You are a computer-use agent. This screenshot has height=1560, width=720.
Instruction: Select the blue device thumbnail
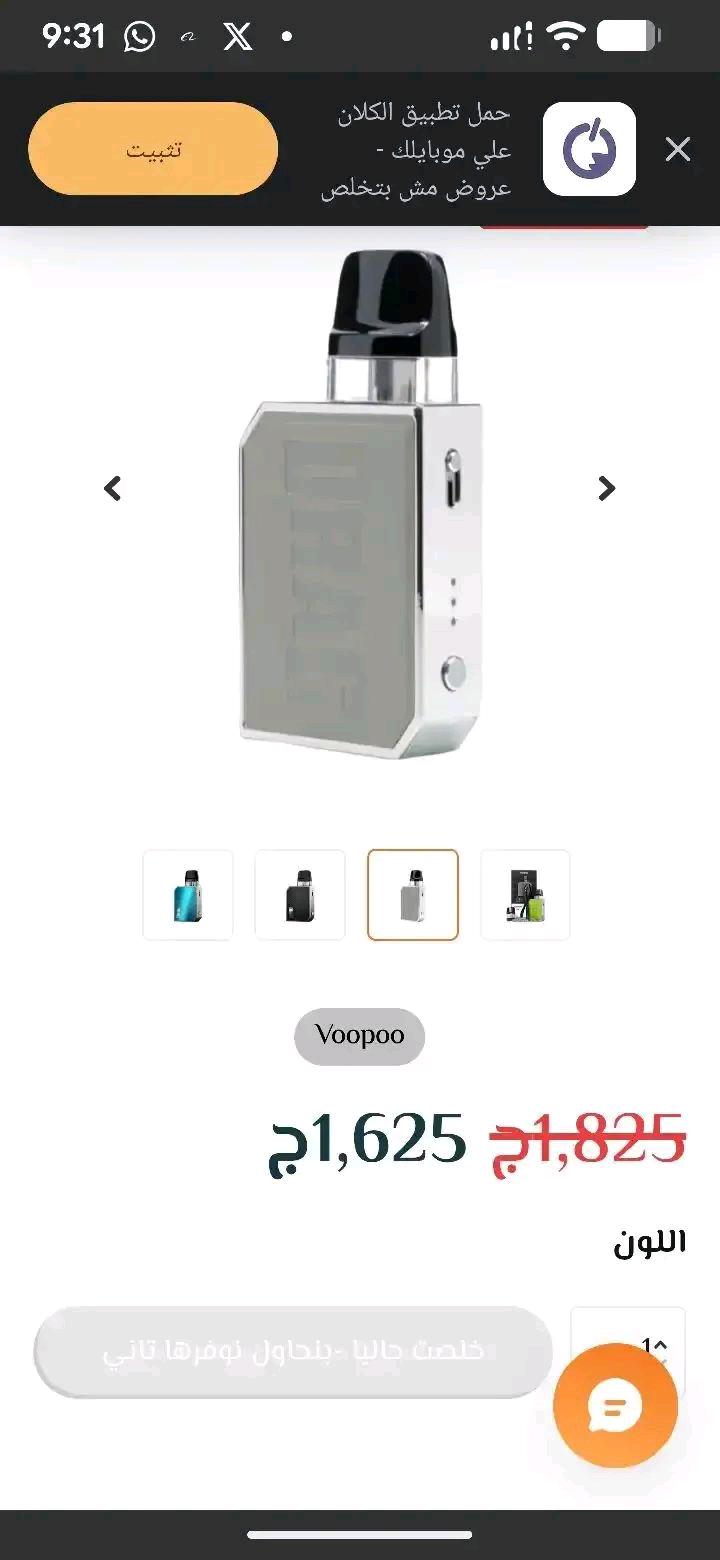click(x=188, y=895)
